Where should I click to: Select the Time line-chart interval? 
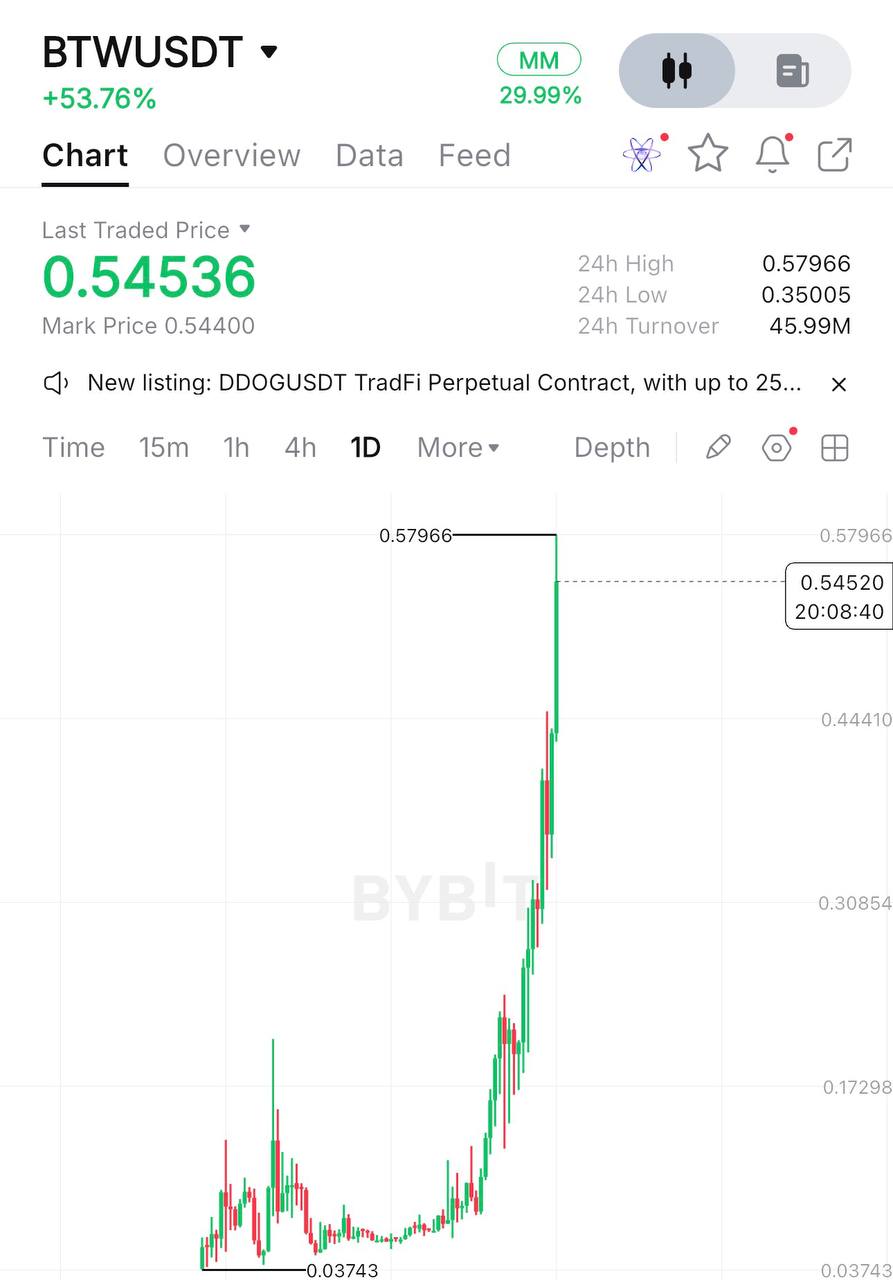point(73,447)
